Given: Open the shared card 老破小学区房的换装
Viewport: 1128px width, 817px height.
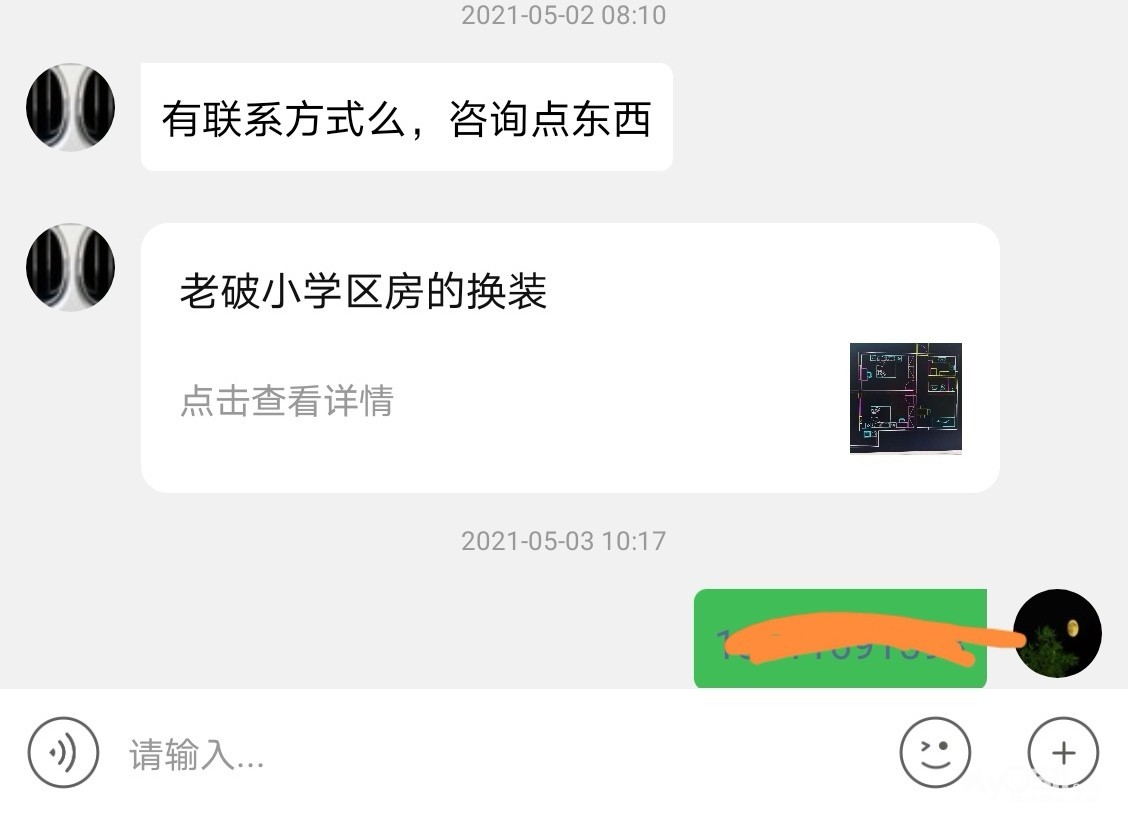Looking at the screenshot, I should pos(570,357).
